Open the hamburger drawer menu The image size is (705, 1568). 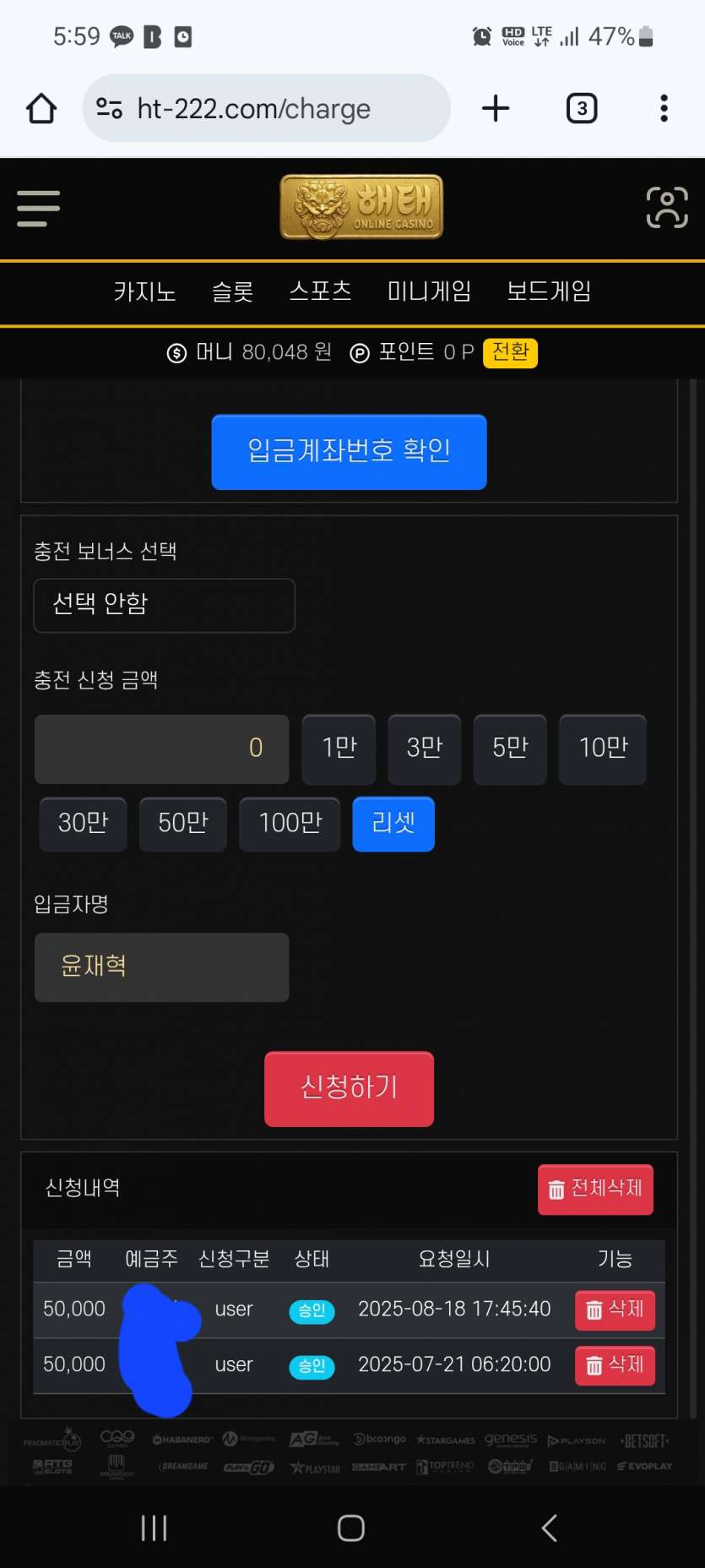38,208
